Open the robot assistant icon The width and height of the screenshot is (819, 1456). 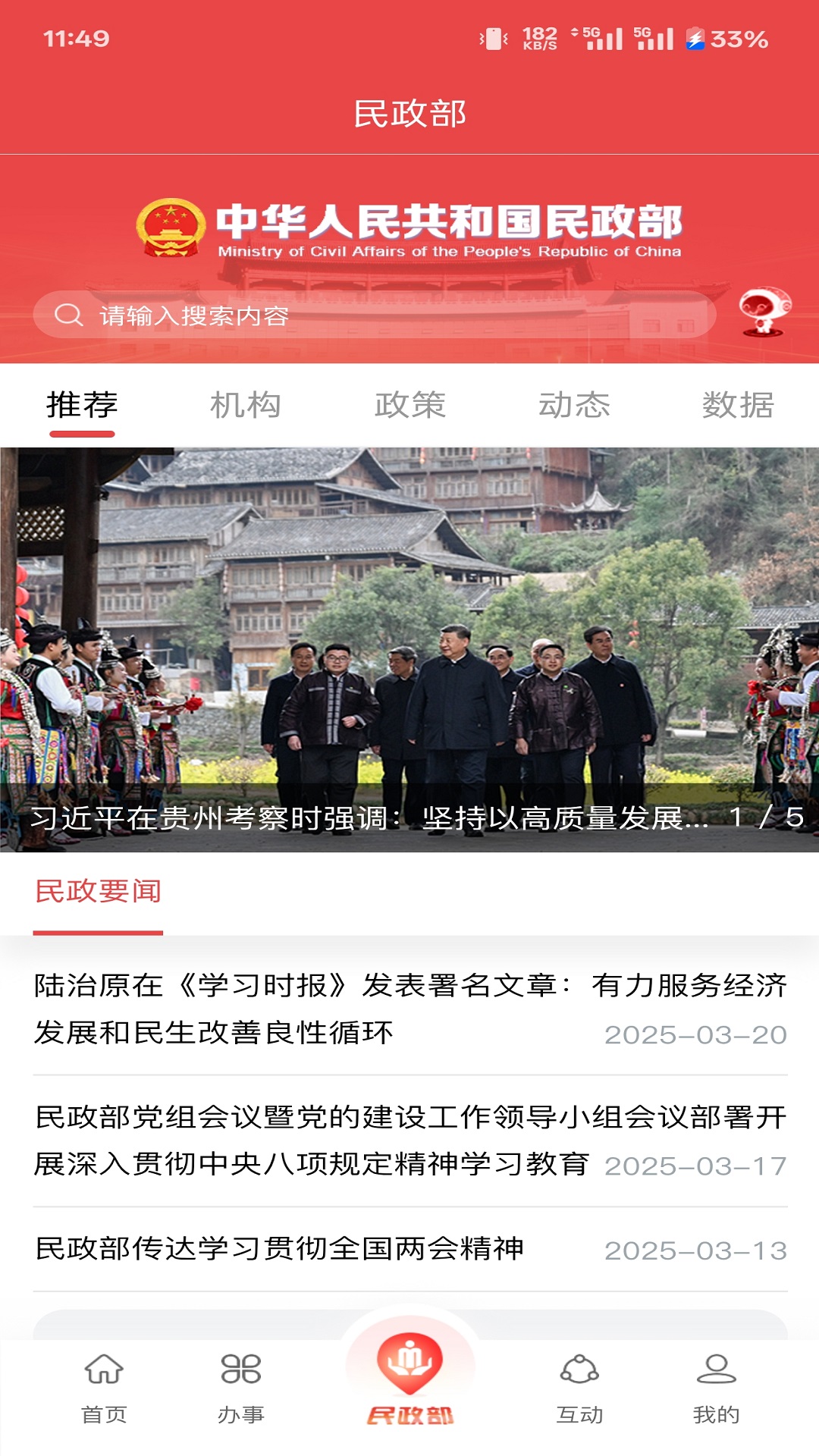point(764,311)
